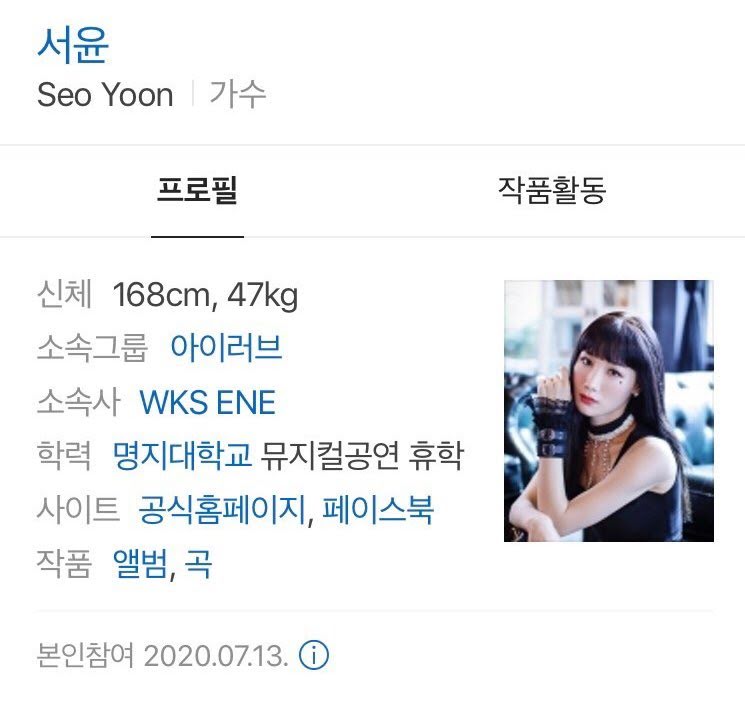745x703 pixels.
Task: Open the 명지대학교 link
Action: click(x=182, y=456)
